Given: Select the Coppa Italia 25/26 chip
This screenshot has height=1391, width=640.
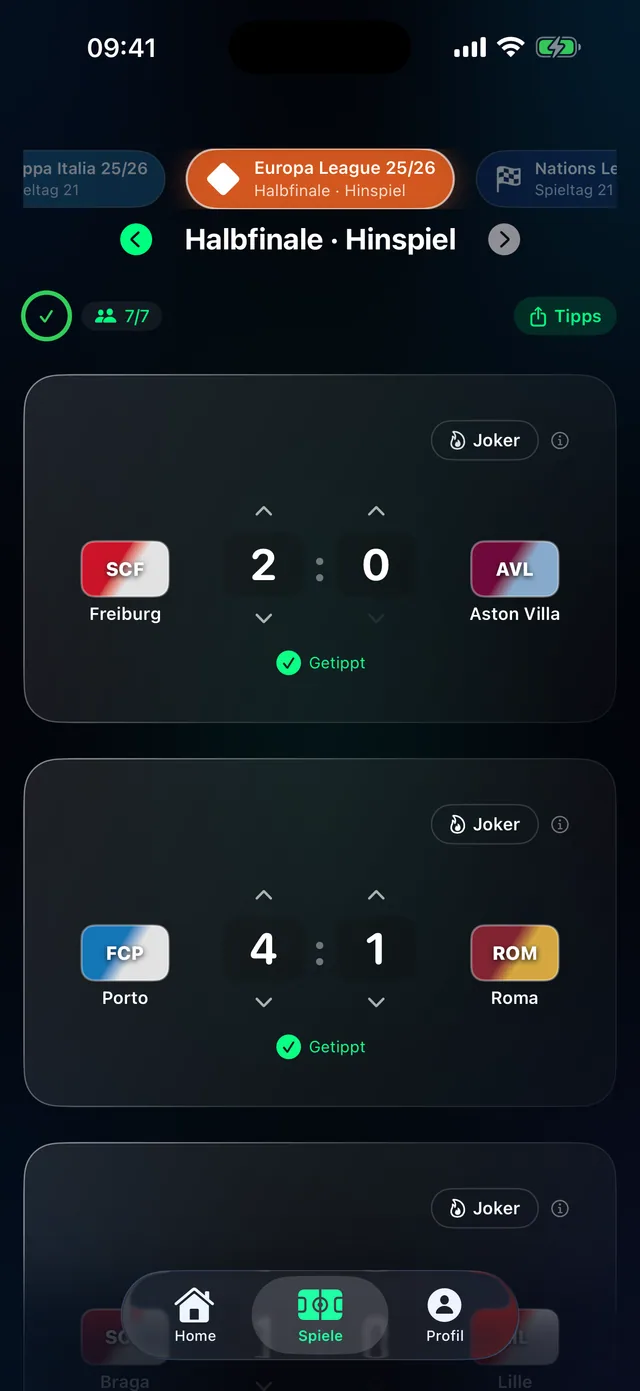Looking at the screenshot, I should click(x=86, y=179).
